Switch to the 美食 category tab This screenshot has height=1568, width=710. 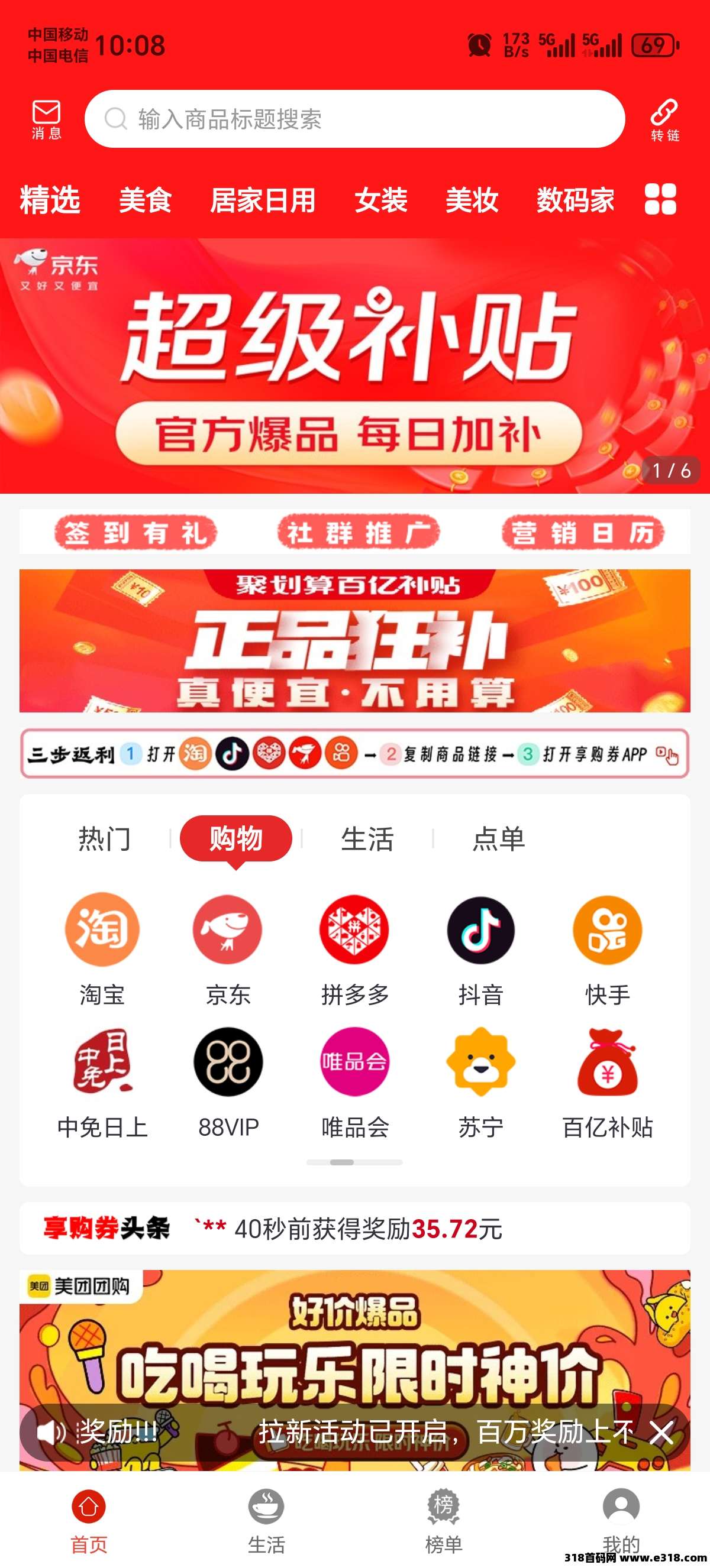[145, 200]
